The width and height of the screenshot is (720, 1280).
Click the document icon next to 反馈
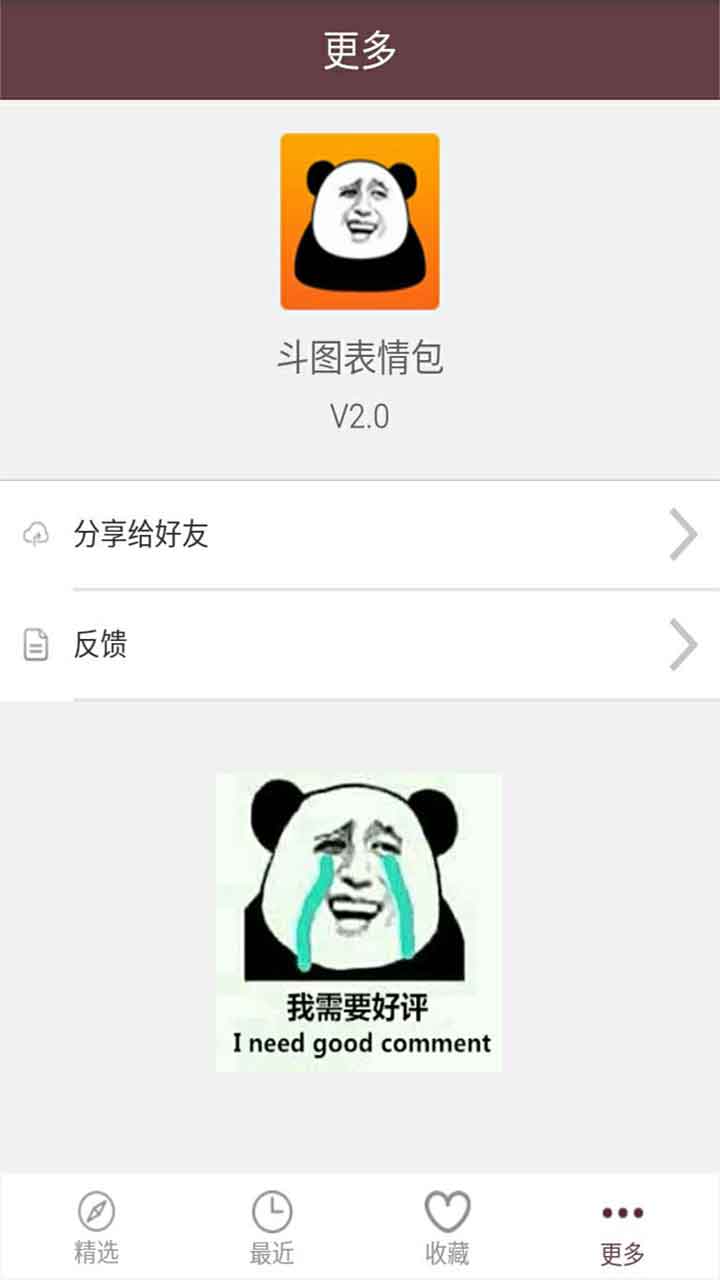pyautogui.click(x=36, y=645)
